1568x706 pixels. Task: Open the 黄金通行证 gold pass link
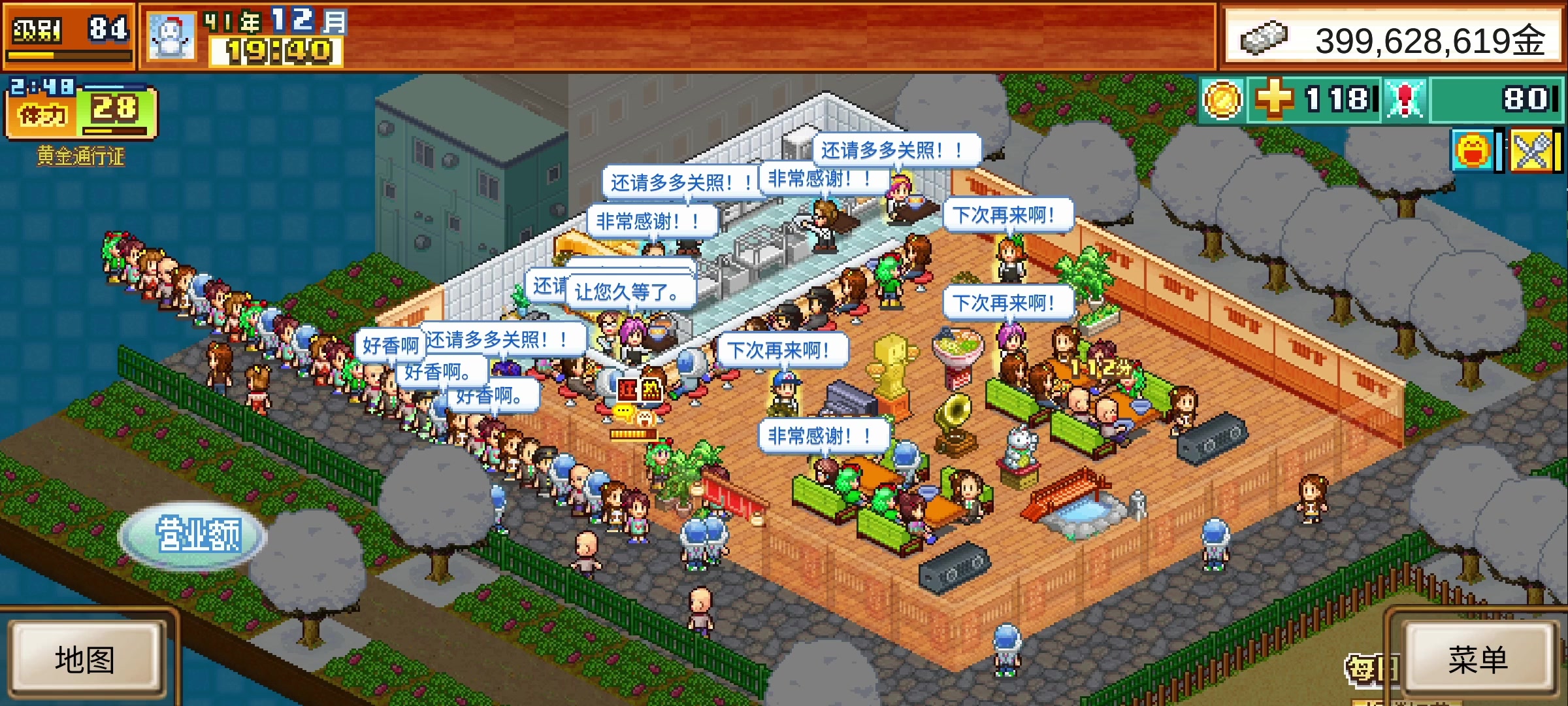pos(80,156)
